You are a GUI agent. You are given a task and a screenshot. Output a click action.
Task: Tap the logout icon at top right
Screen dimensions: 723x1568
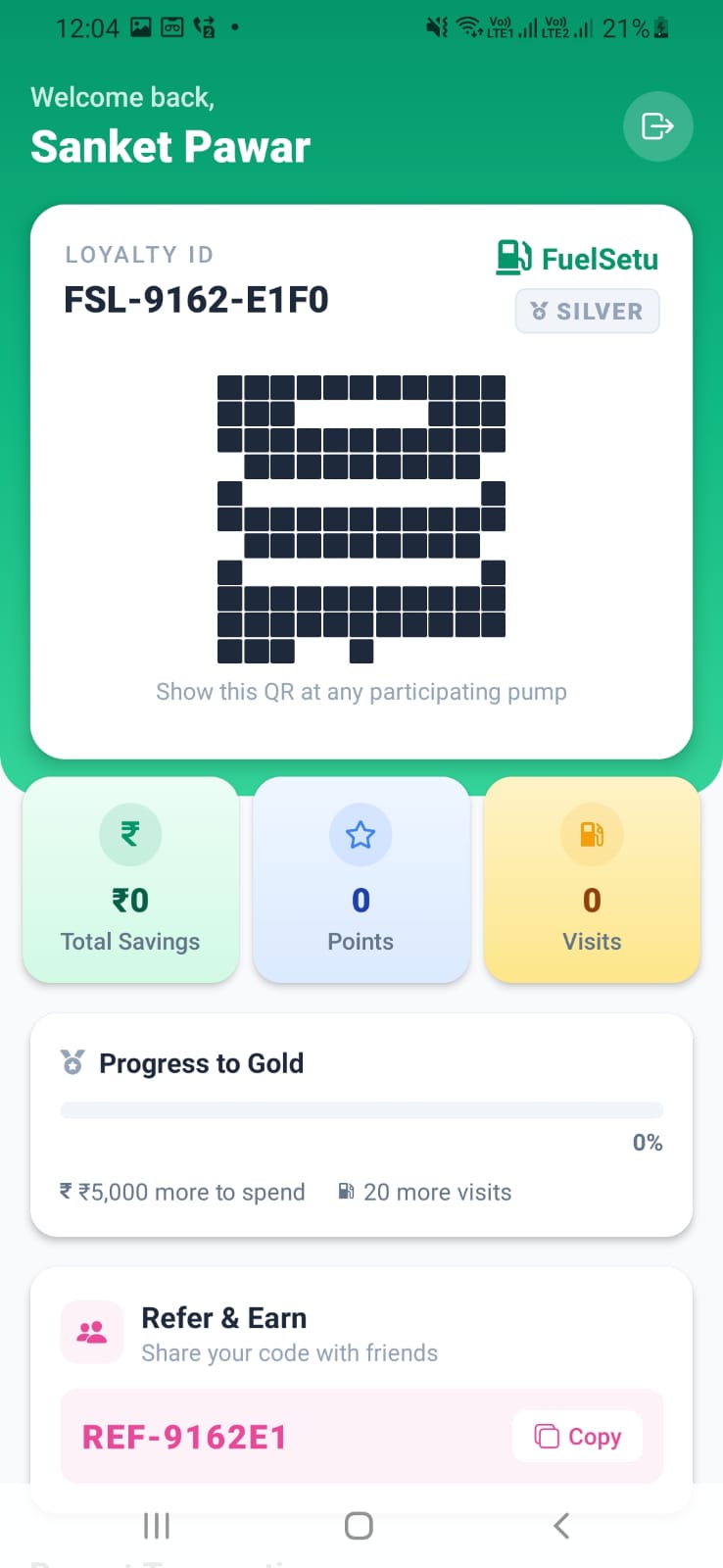[657, 126]
